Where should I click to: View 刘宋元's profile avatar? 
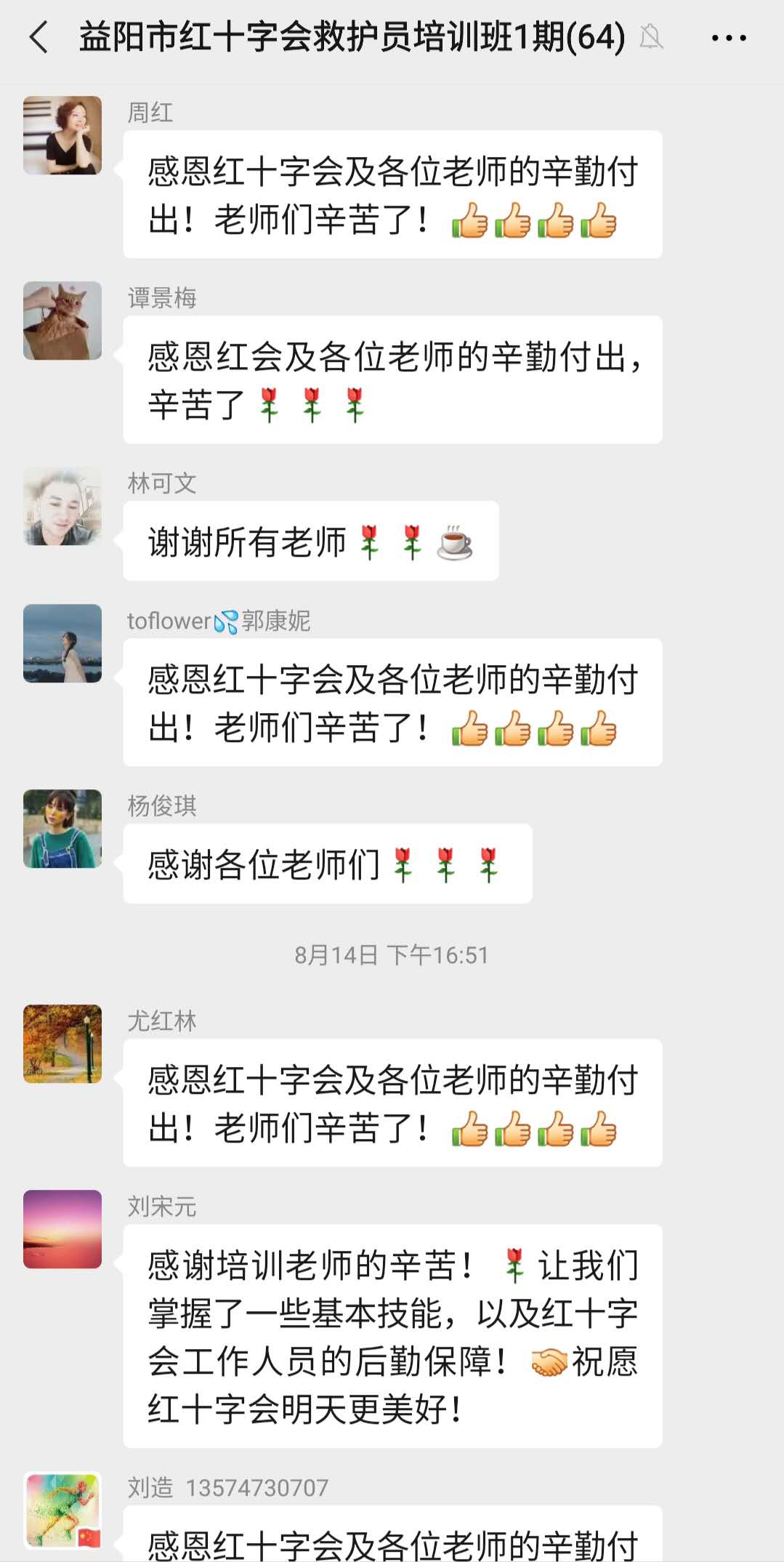[x=62, y=1229]
